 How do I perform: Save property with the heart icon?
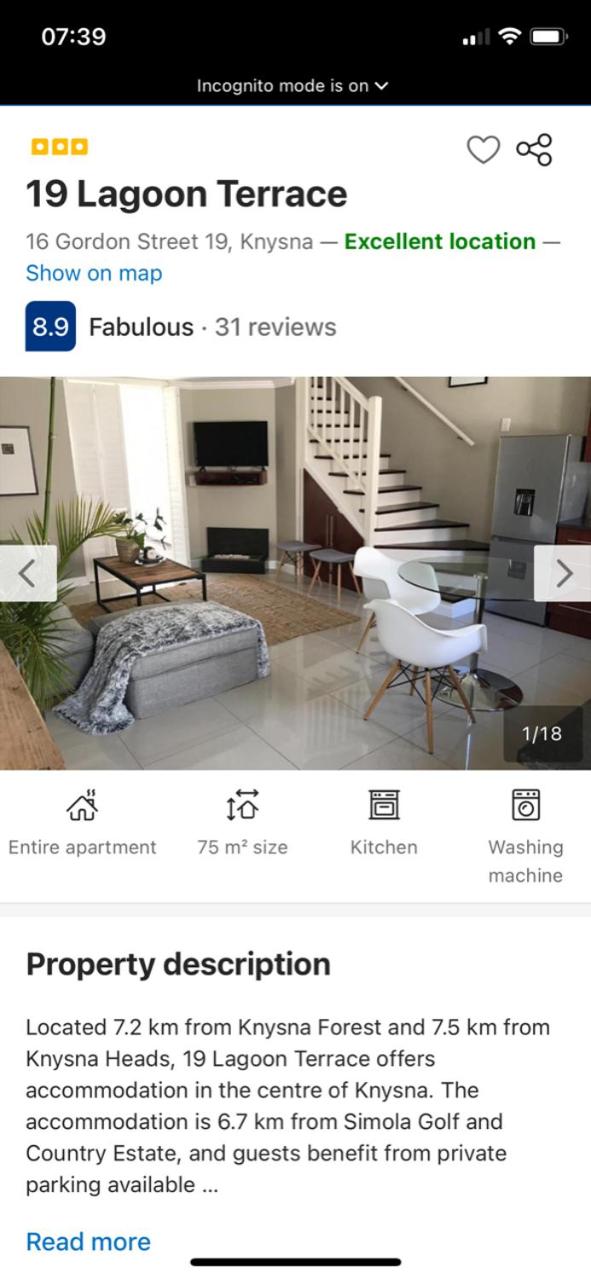pos(483,150)
